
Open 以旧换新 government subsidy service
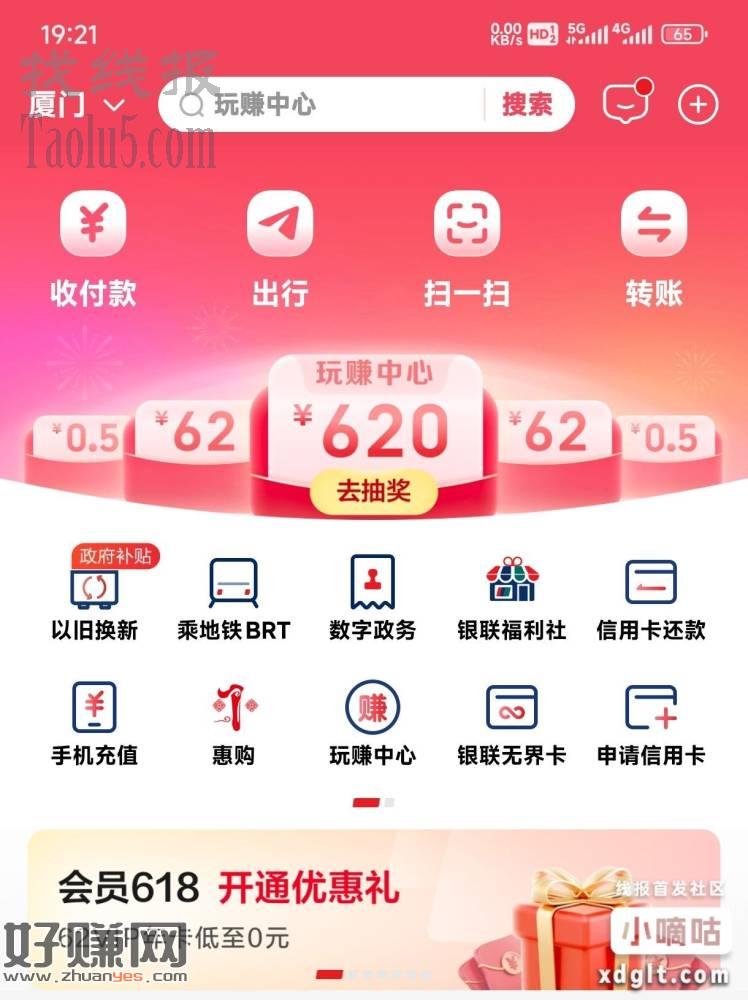pyautogui.click(x=95, y=598)
